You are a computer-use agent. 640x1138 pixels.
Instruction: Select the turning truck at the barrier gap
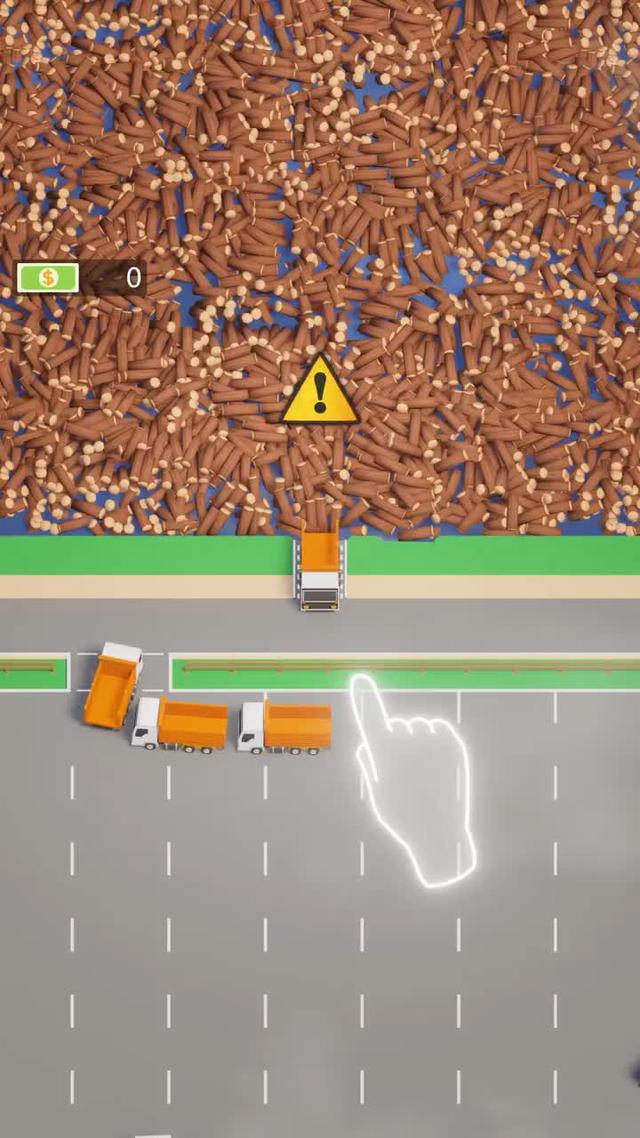point(111,685)
